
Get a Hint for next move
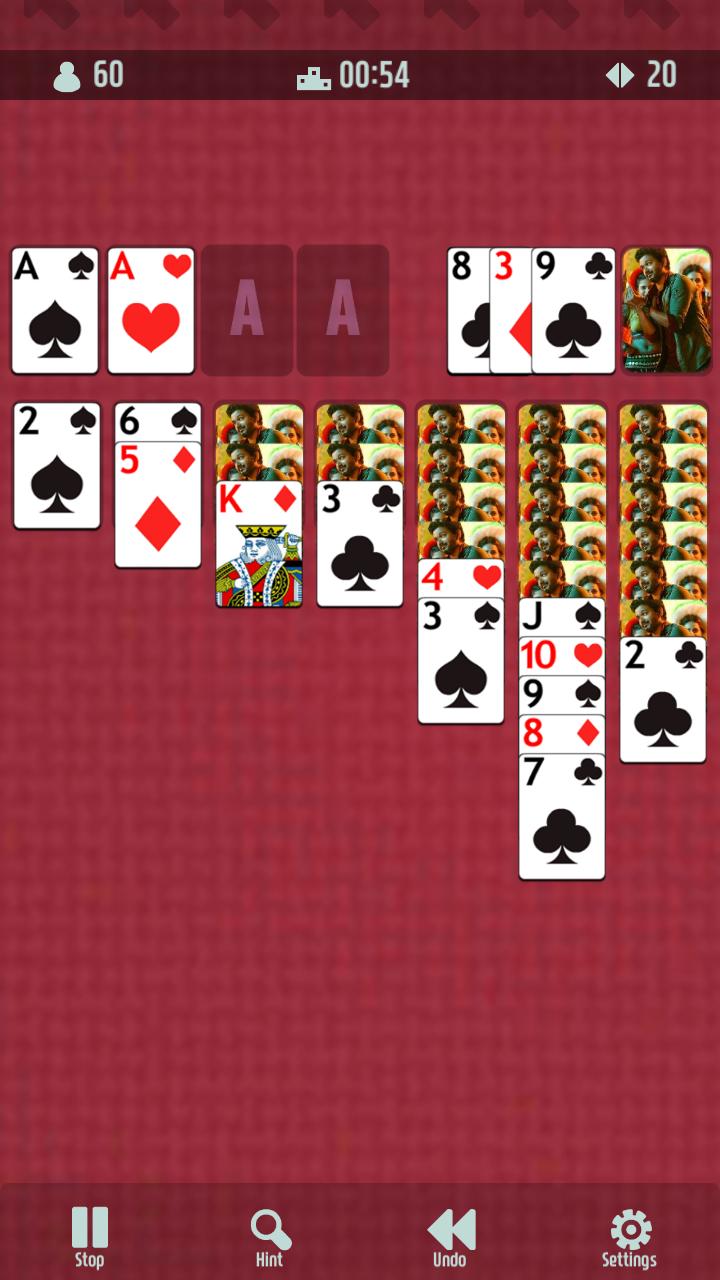[269, 1236]
